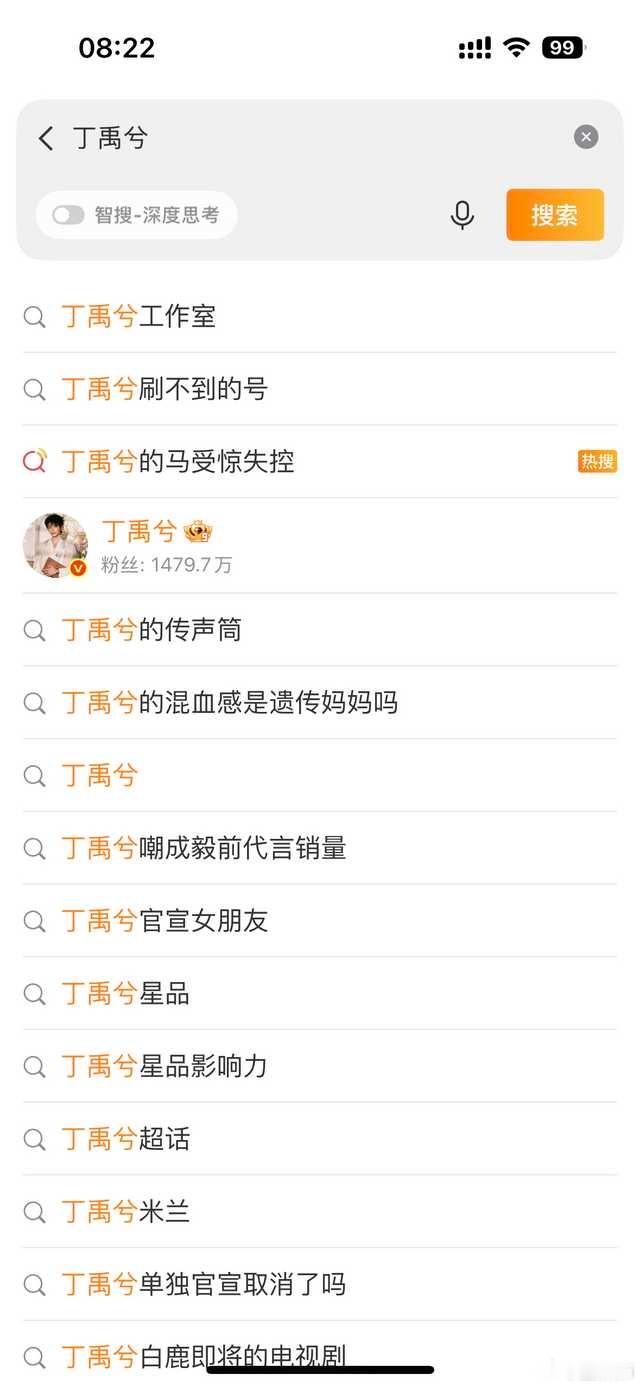Image resolution: width=640 pixels, height=1387 pixels.
Task: Go back using the arrow
Action: pos(46,138)
